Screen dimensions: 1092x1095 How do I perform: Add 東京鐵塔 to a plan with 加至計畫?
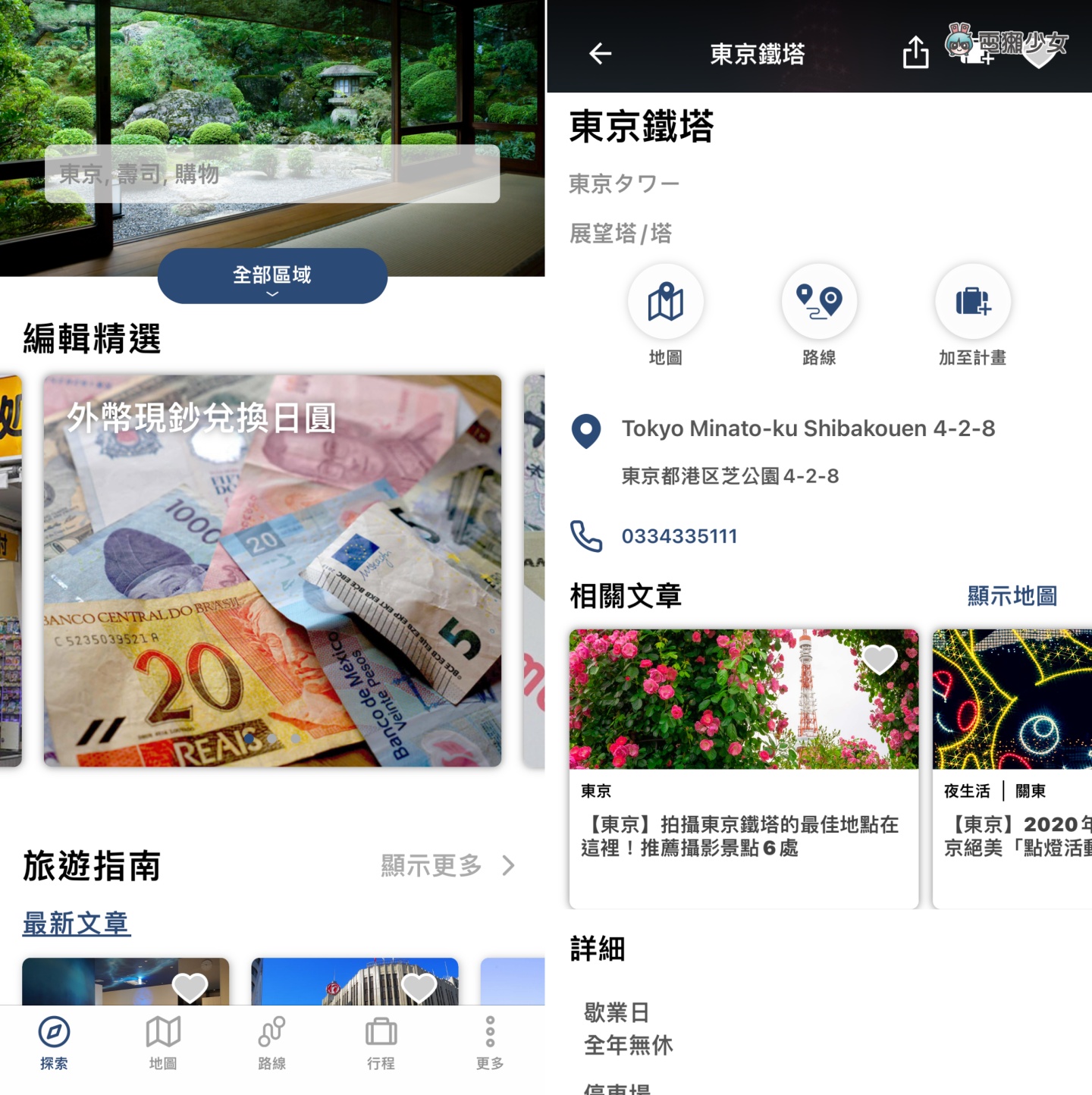(972, 302)
